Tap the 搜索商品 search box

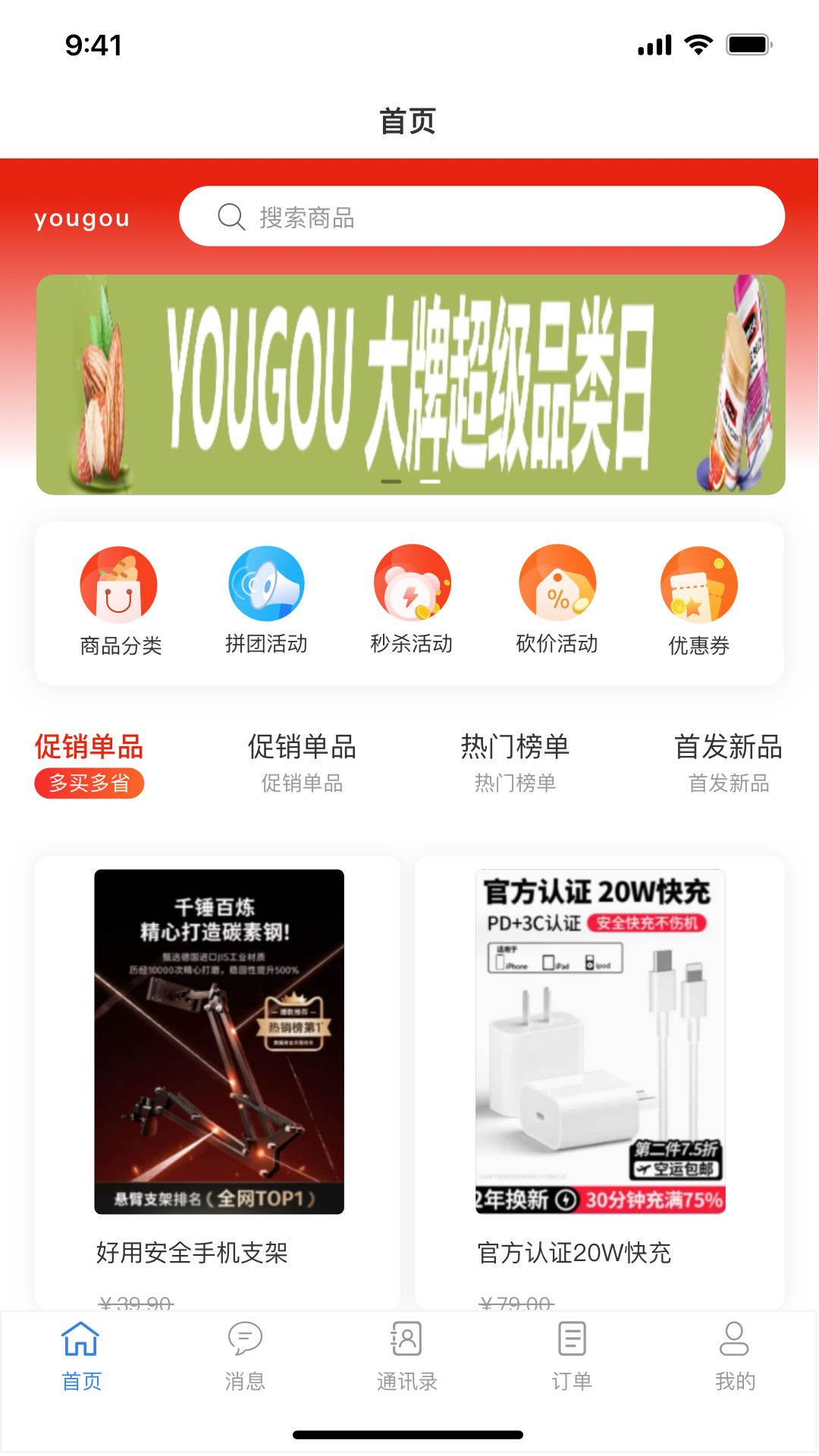482,217
